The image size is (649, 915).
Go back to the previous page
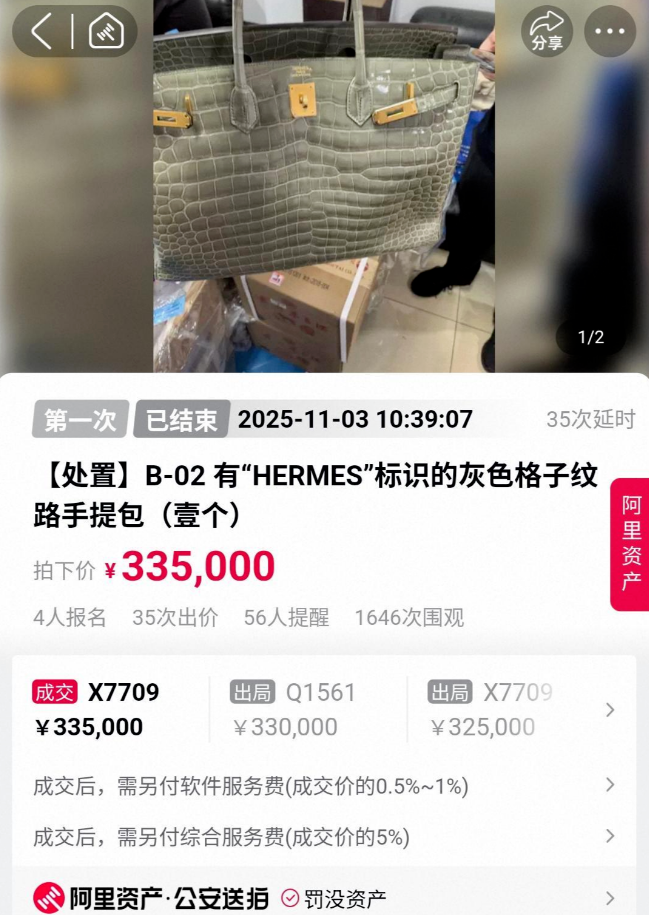pos(42,32)
